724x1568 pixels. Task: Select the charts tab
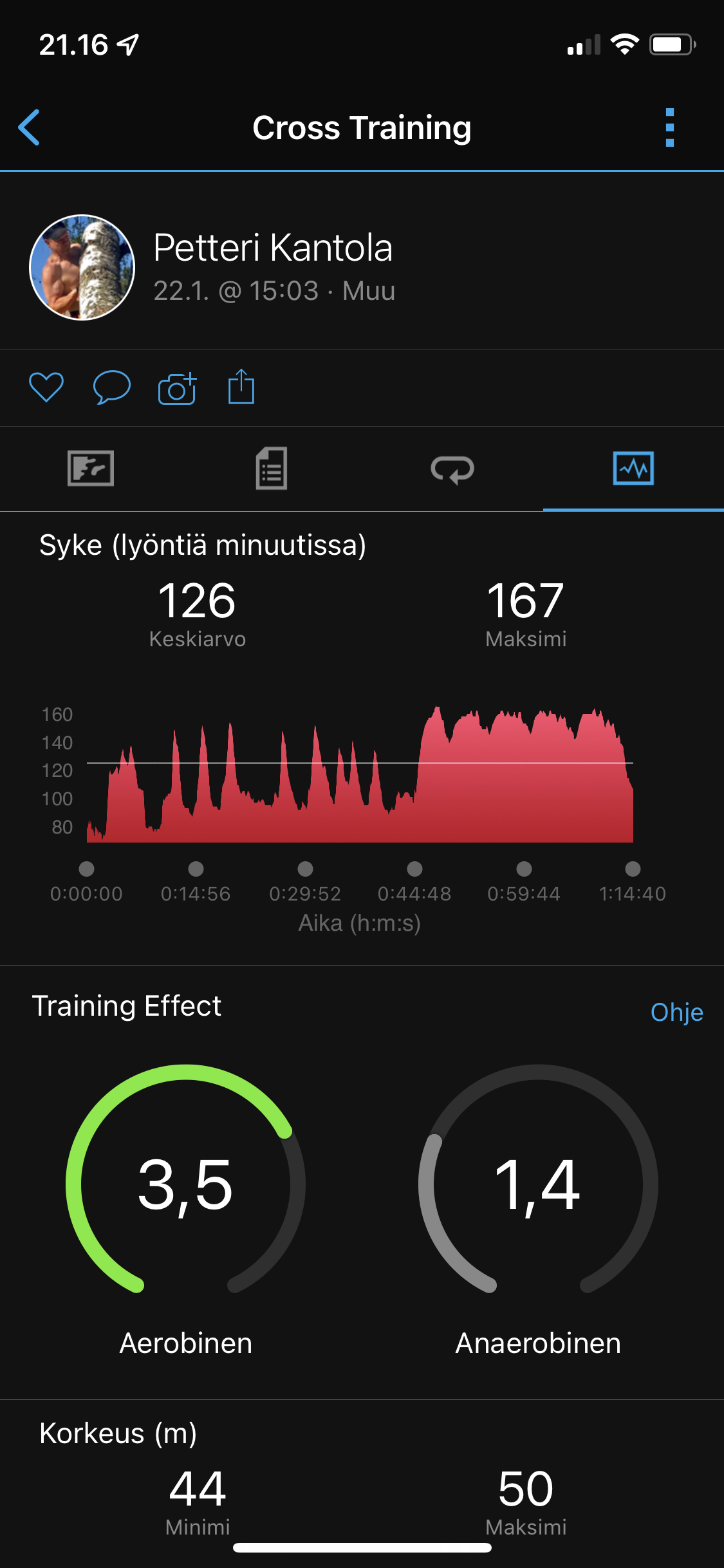click(633, 469)
